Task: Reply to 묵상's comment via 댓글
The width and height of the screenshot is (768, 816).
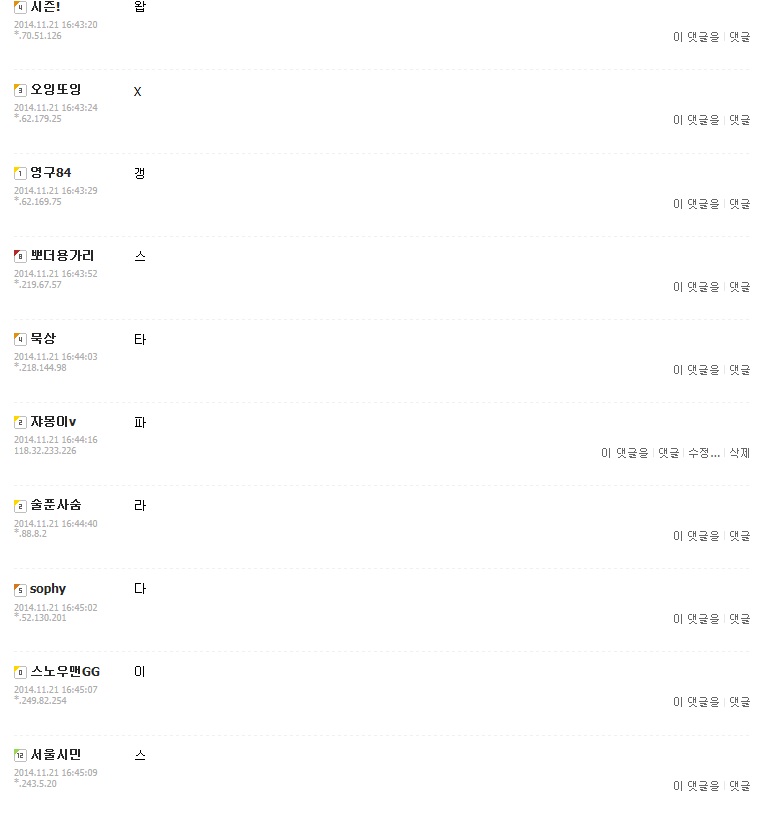Action: click(x=739, y=370)
